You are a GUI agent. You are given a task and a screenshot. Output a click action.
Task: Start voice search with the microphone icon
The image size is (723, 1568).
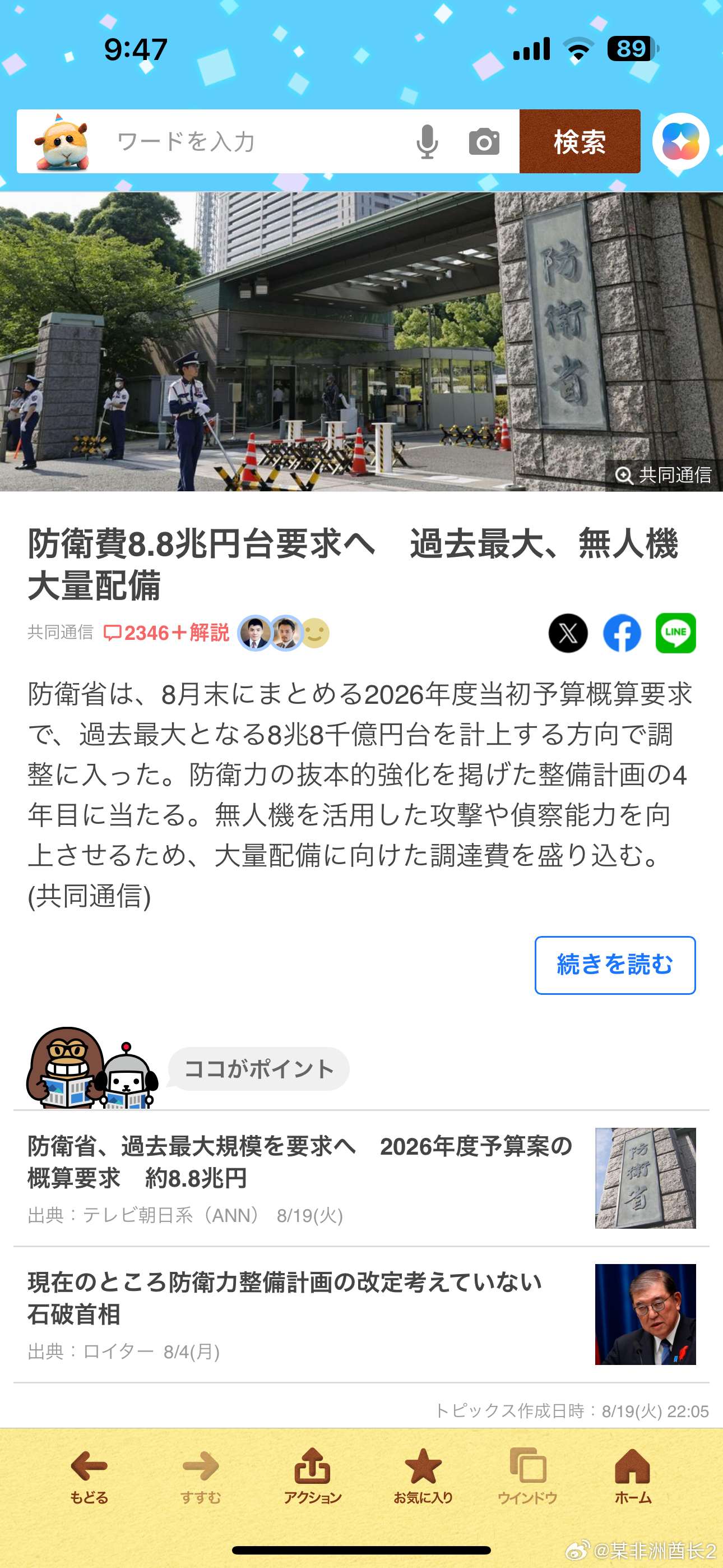(x=427, y=141)
